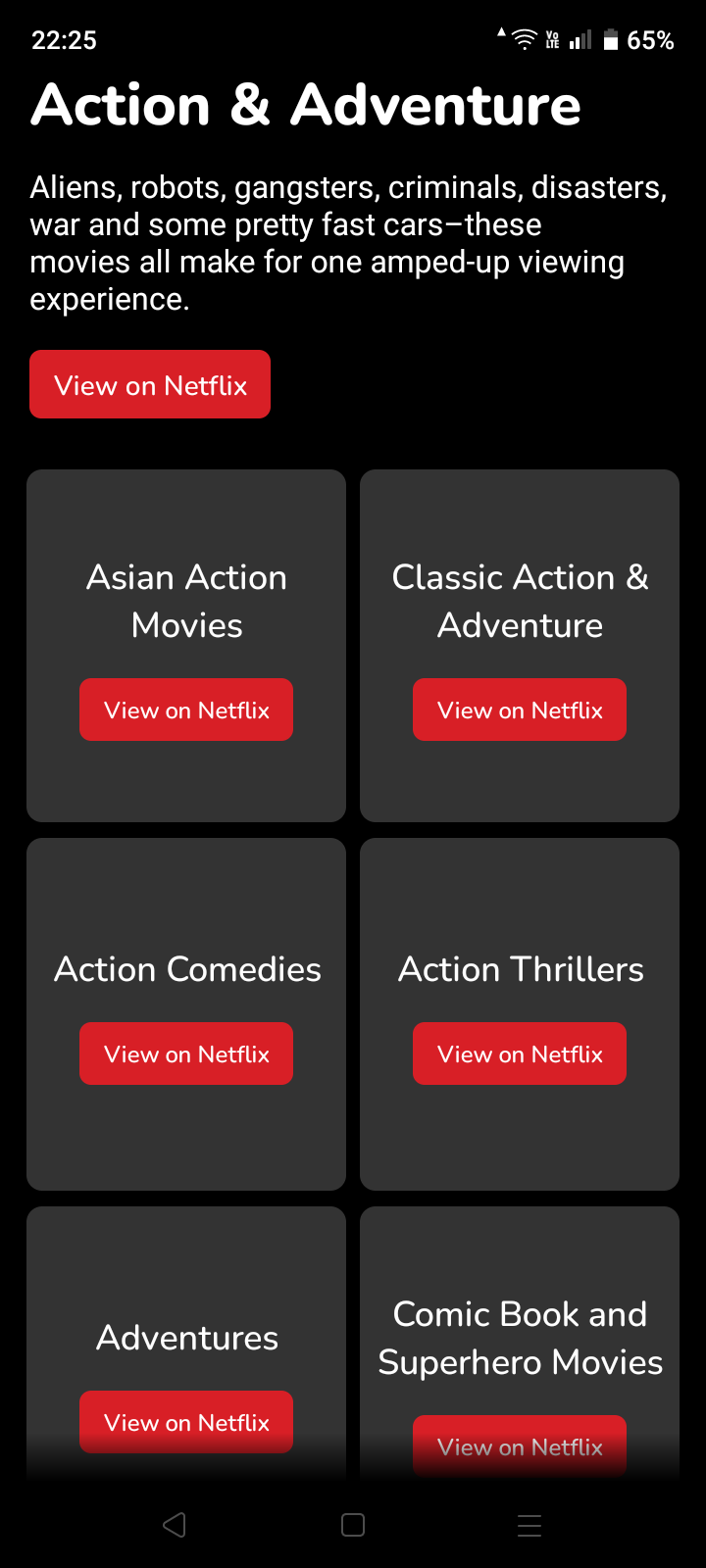View Comic Book and Superhero Movies on Netflix
This screenshot has width=706, height=1568.
tap(520, 1446)
